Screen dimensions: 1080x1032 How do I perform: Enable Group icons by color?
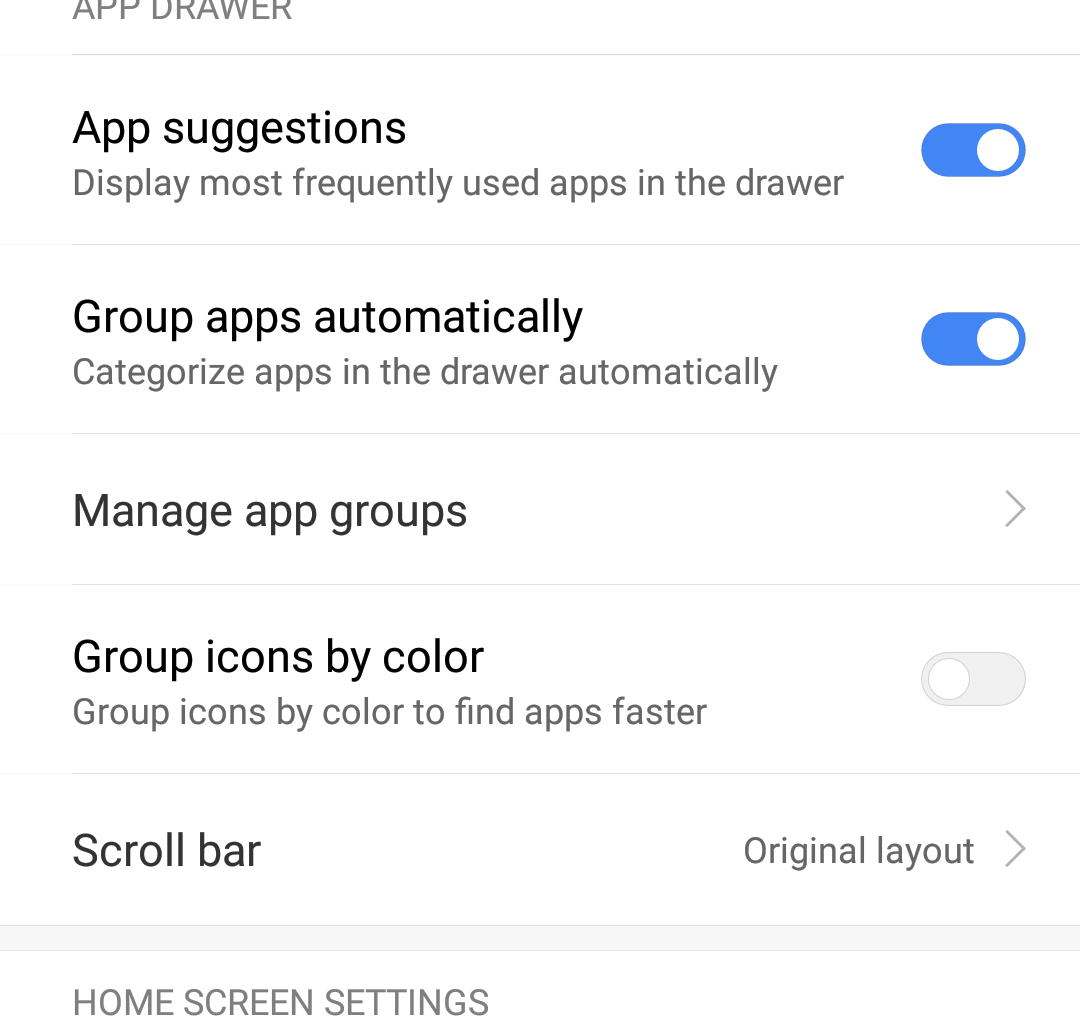click(972, 680)
